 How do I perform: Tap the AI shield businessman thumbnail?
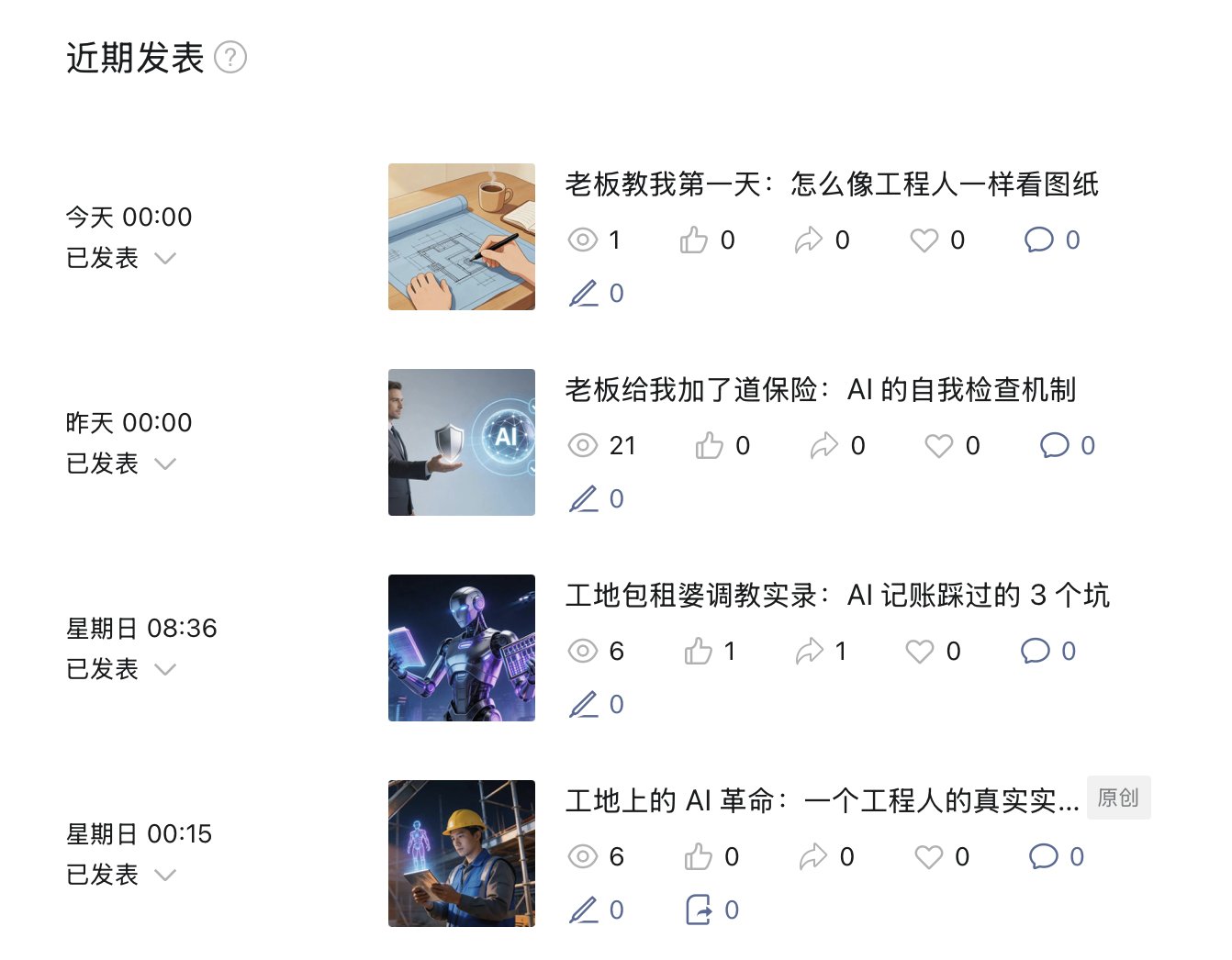tap(461, 442)
